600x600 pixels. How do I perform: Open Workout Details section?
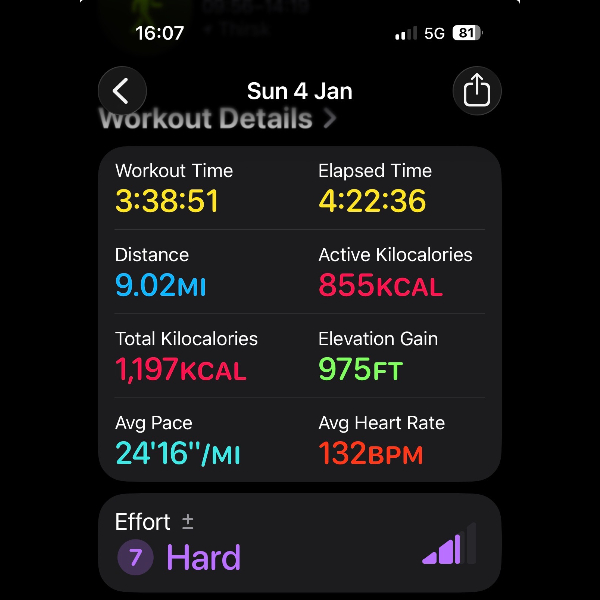point(217,121)
